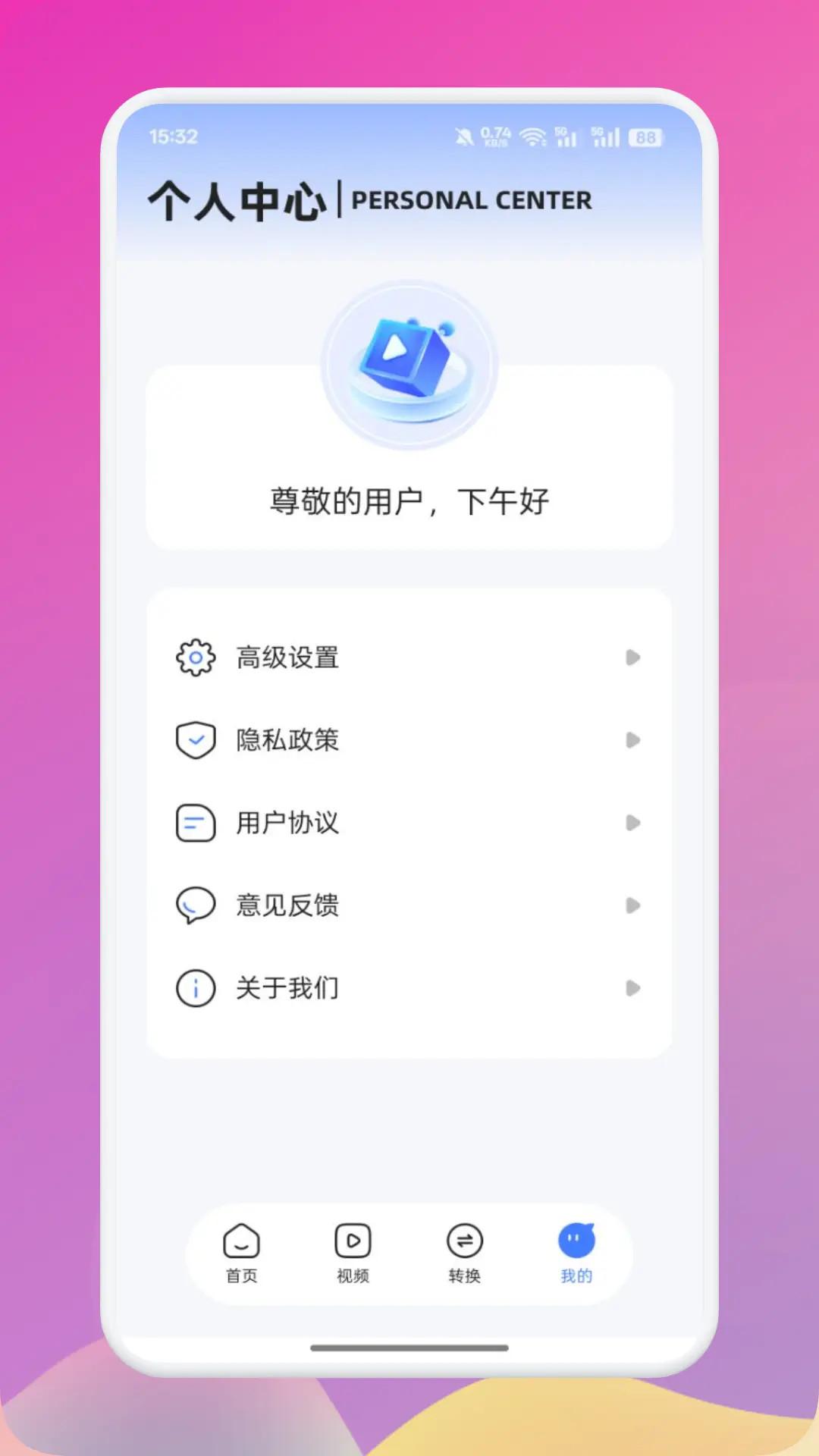
Task: Expand the 关于我们 row chevron
Action: (x=634, y=988)
